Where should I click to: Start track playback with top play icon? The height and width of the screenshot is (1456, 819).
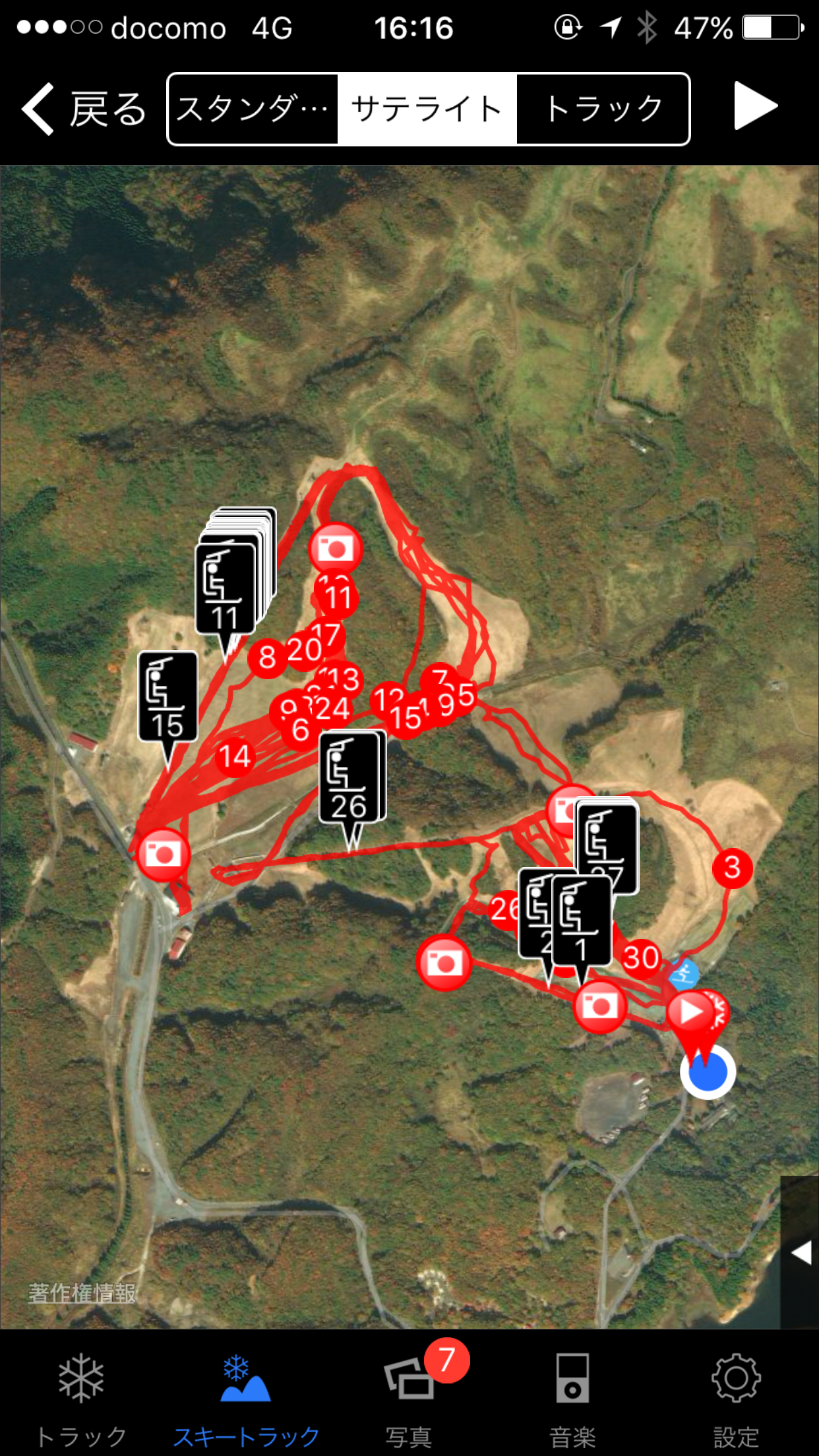(x=756, y=106)
